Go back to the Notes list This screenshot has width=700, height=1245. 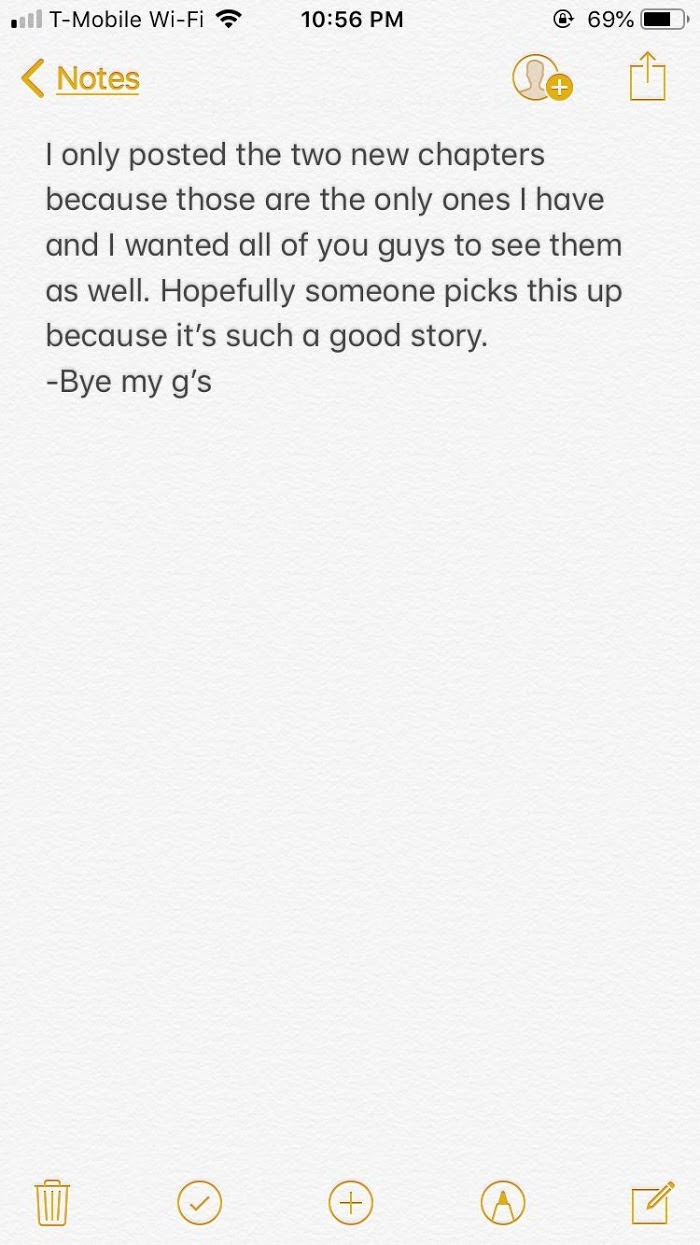80,78
